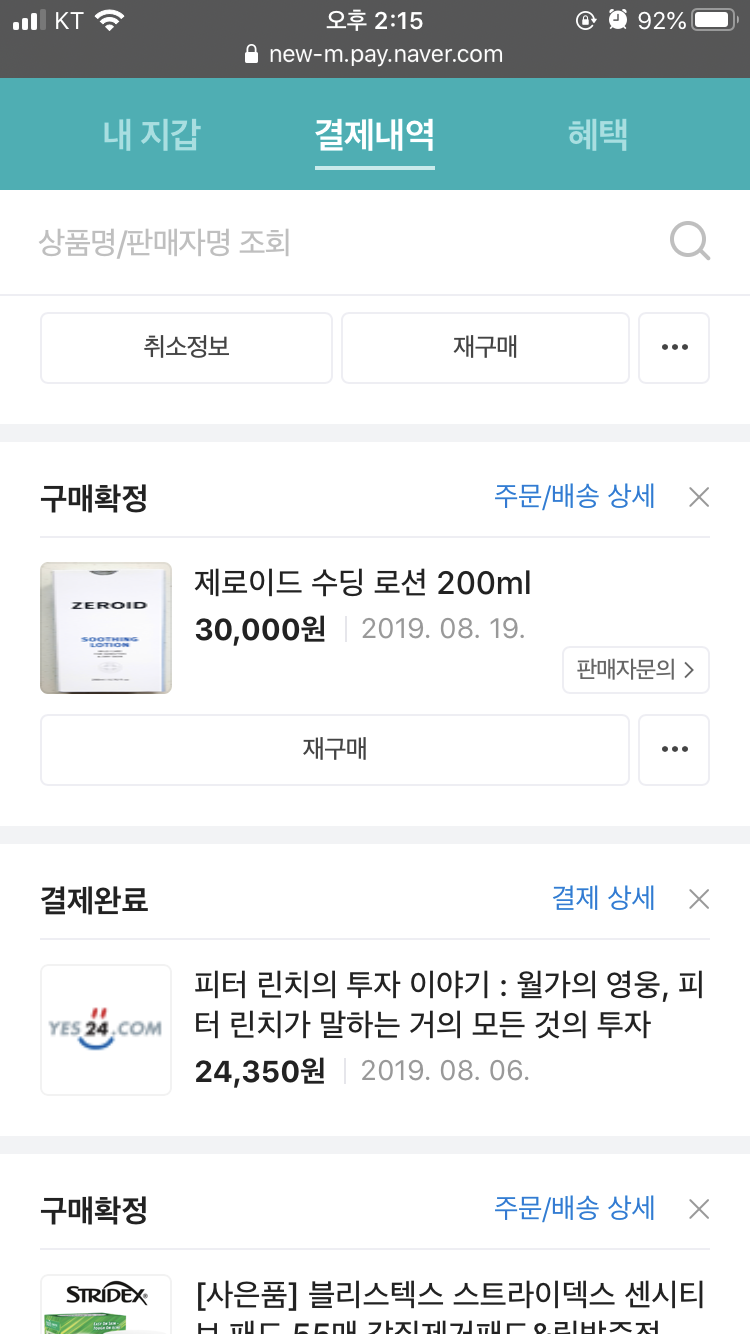
Task: Open the 제로이드 수딩 로션 200ml product
Action: pyautogui.click(x=362, y=583)
